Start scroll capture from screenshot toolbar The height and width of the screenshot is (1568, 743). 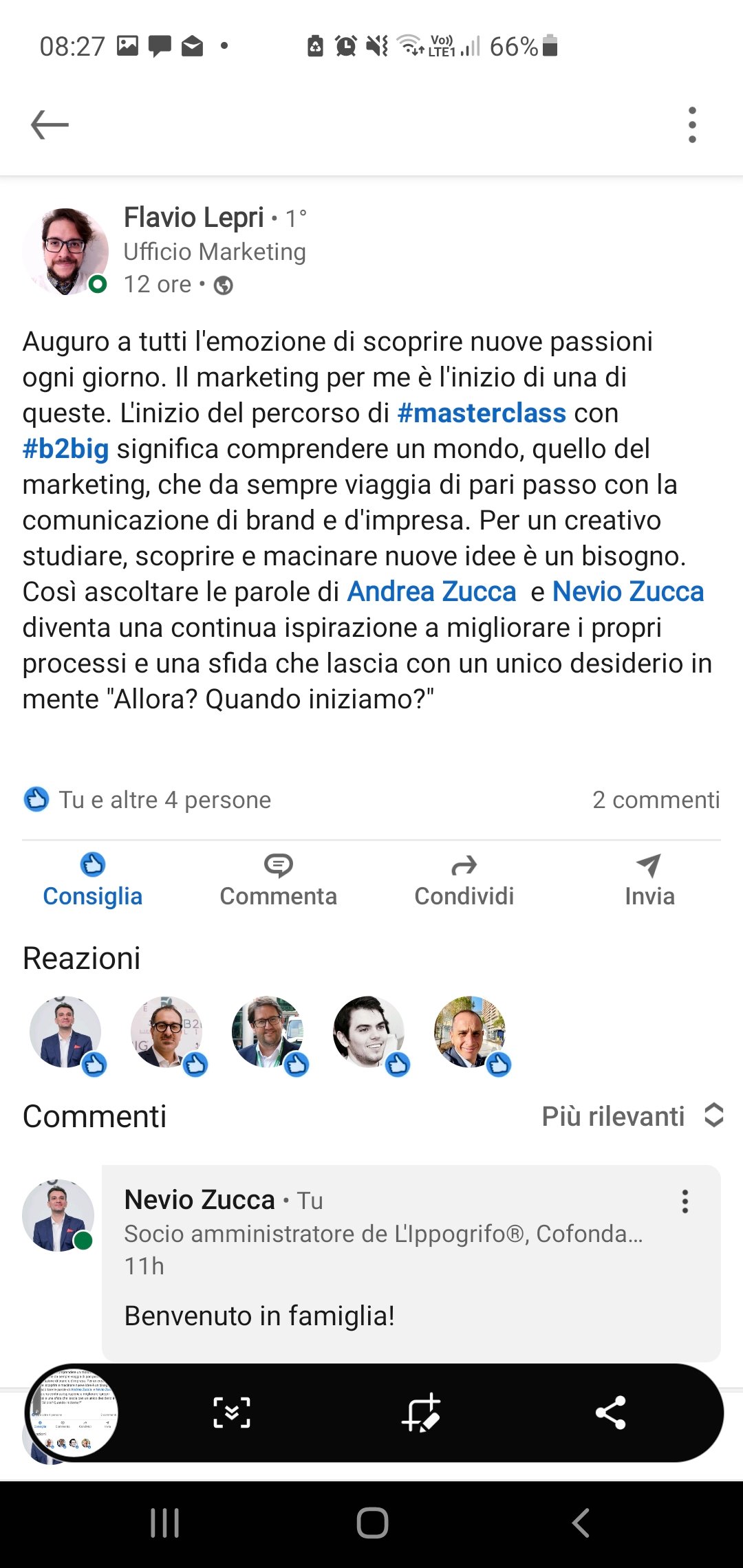(x=232, y=1413)
